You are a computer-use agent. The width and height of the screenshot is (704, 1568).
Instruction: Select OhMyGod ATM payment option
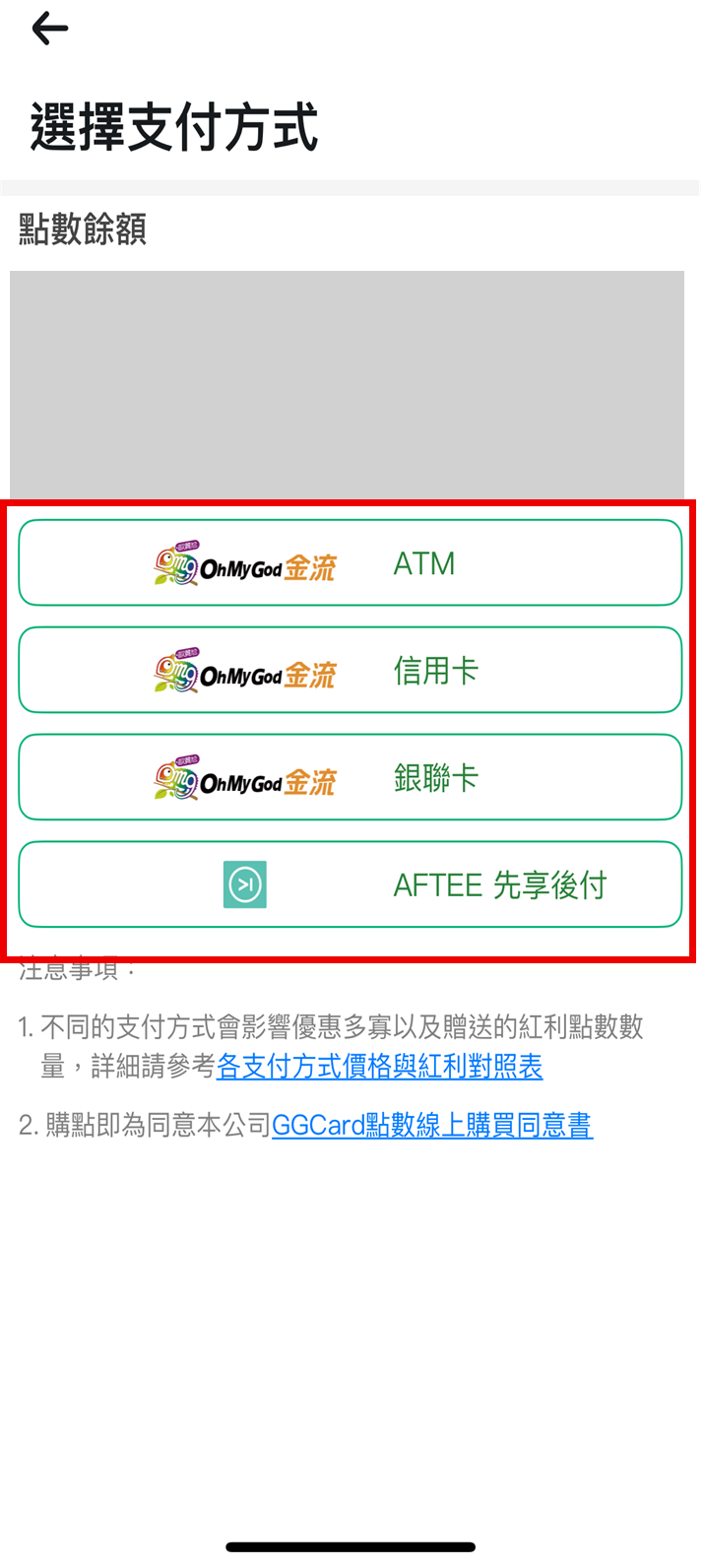(350, 563)
